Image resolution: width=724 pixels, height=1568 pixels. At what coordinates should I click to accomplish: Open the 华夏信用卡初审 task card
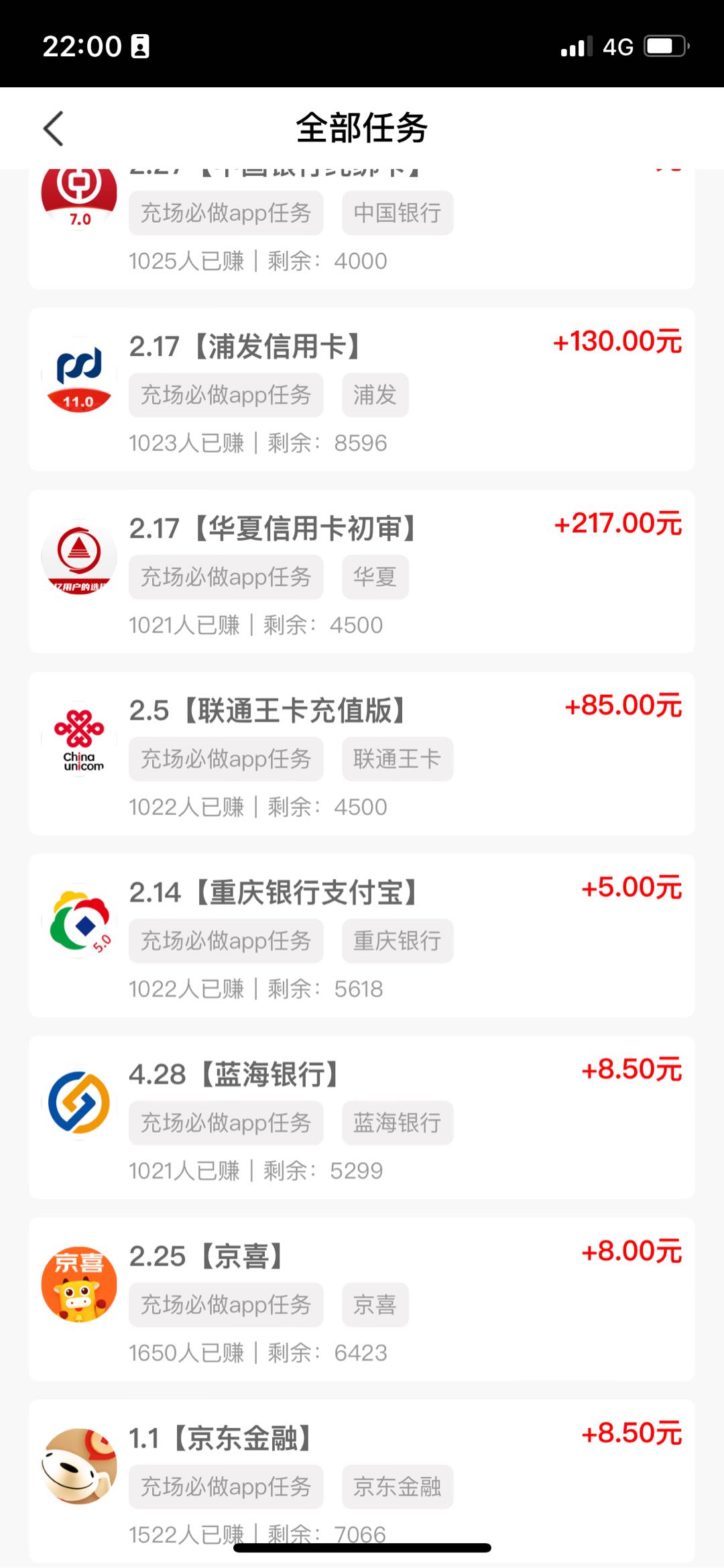pos(362,571)
